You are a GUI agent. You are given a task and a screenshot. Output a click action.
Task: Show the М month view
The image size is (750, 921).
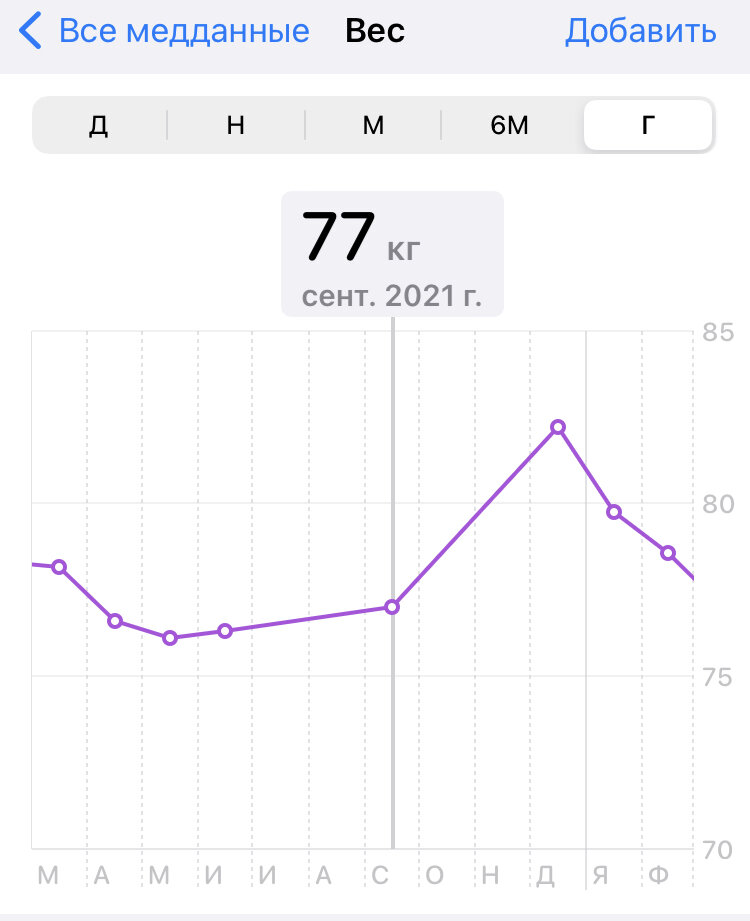point(373,126)
